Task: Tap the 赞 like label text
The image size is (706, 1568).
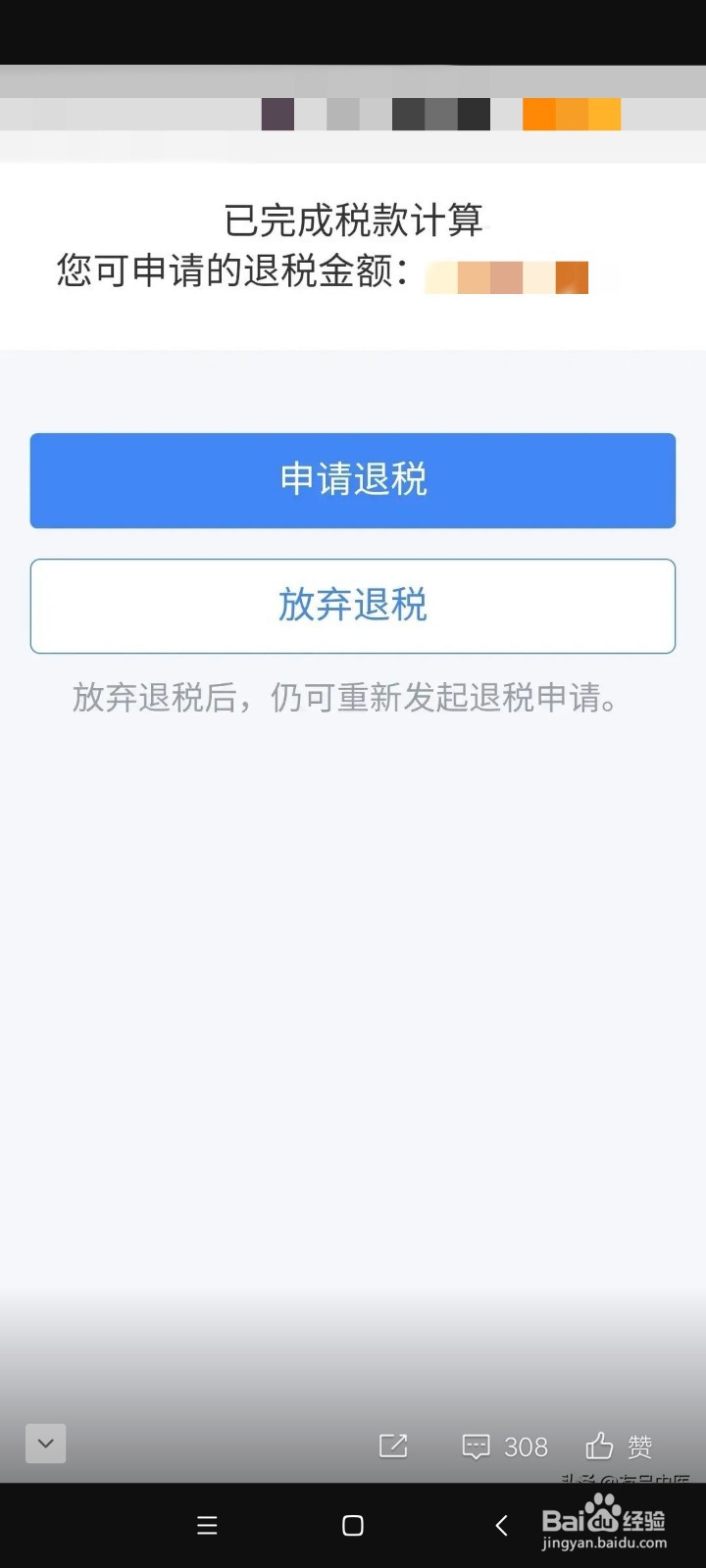Action: (642, 1445)
